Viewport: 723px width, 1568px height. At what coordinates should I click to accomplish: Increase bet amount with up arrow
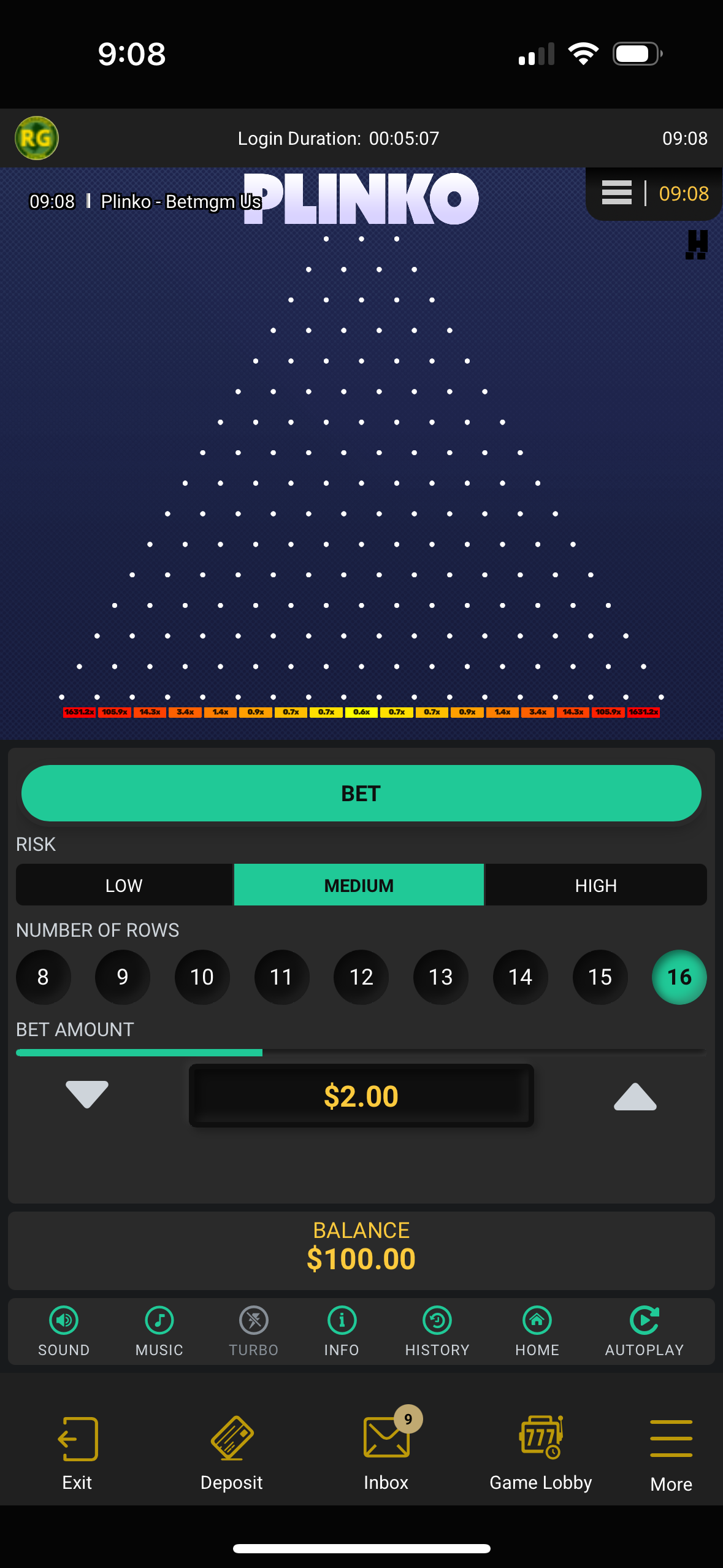tap(635, 1096)
